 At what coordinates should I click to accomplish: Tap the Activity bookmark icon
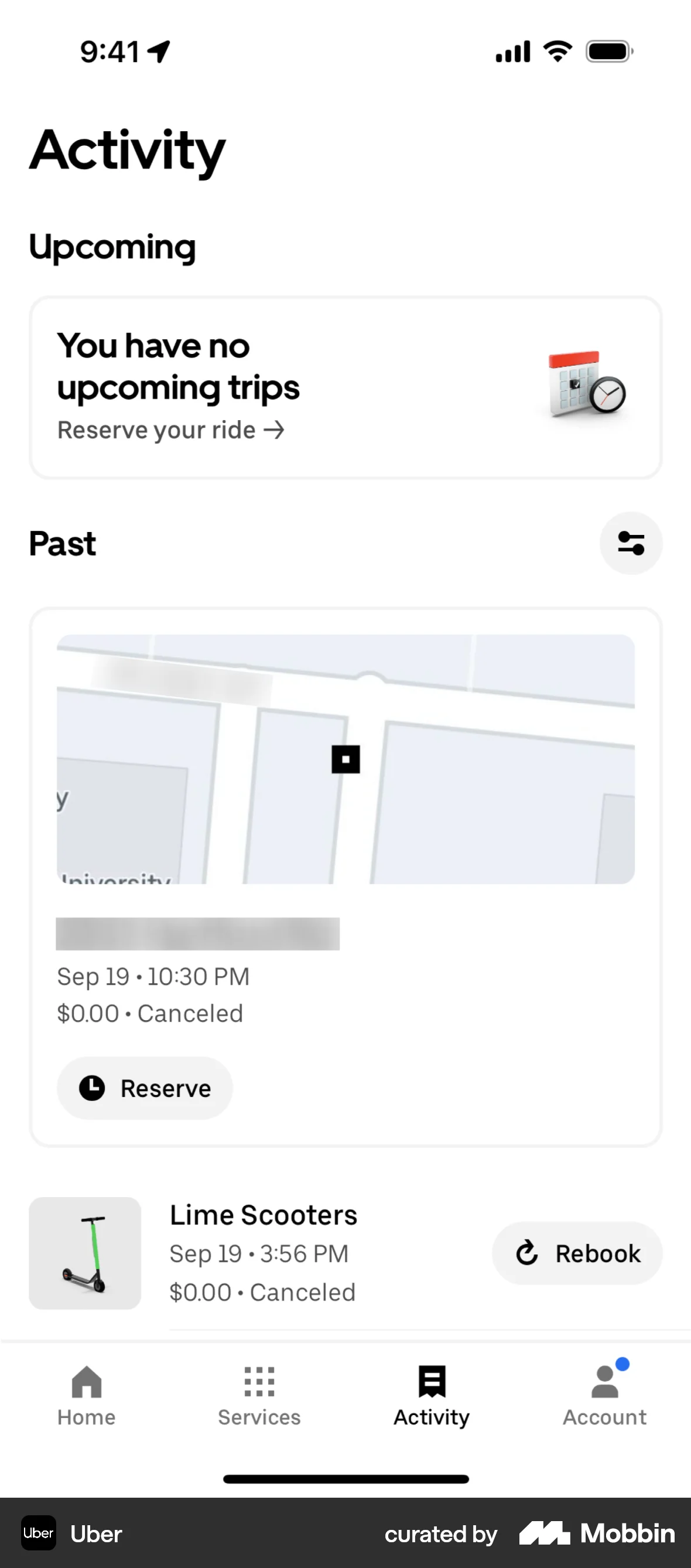coord(431,1382)
